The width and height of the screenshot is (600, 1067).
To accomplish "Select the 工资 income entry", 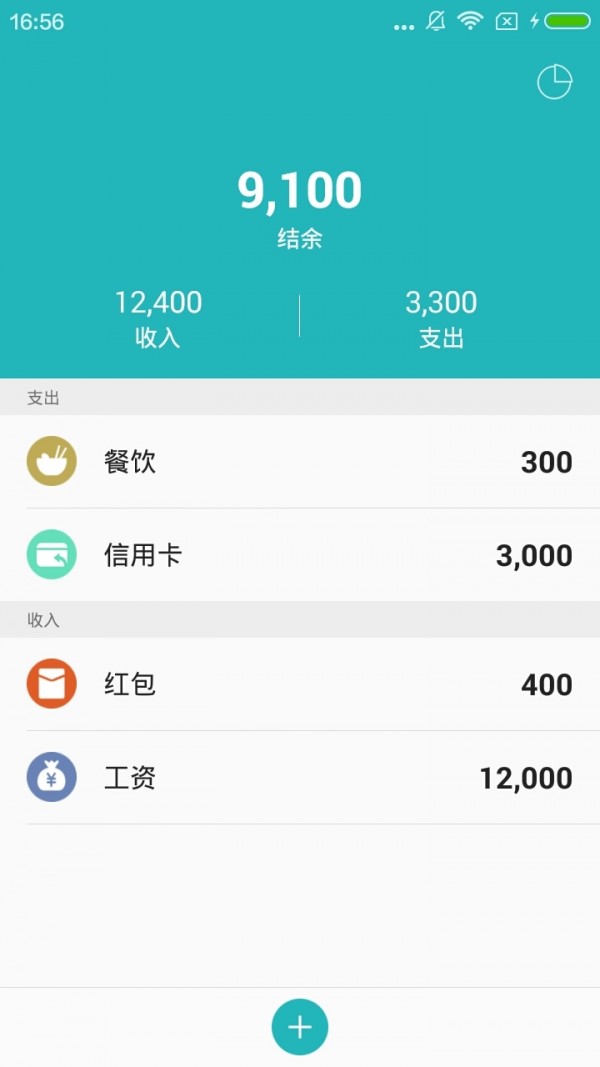I will [300, 778].
